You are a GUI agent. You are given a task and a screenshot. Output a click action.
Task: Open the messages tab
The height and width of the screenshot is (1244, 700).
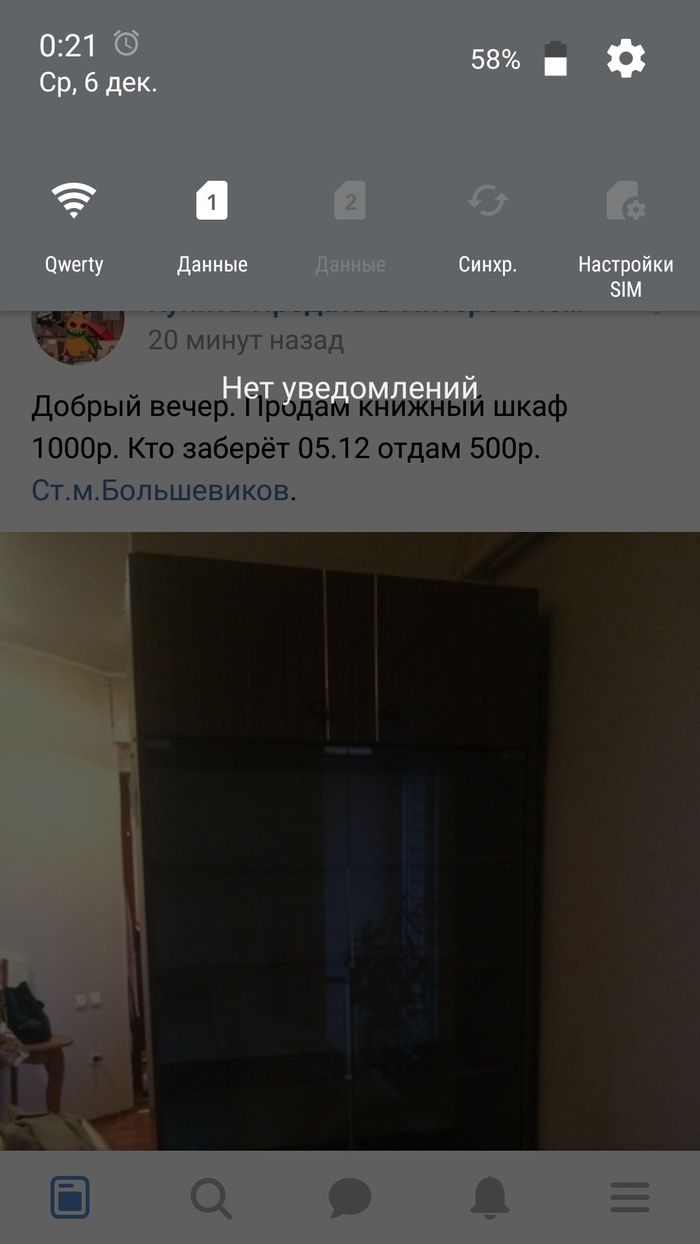pyautogui.click(x=350, y=1196)
